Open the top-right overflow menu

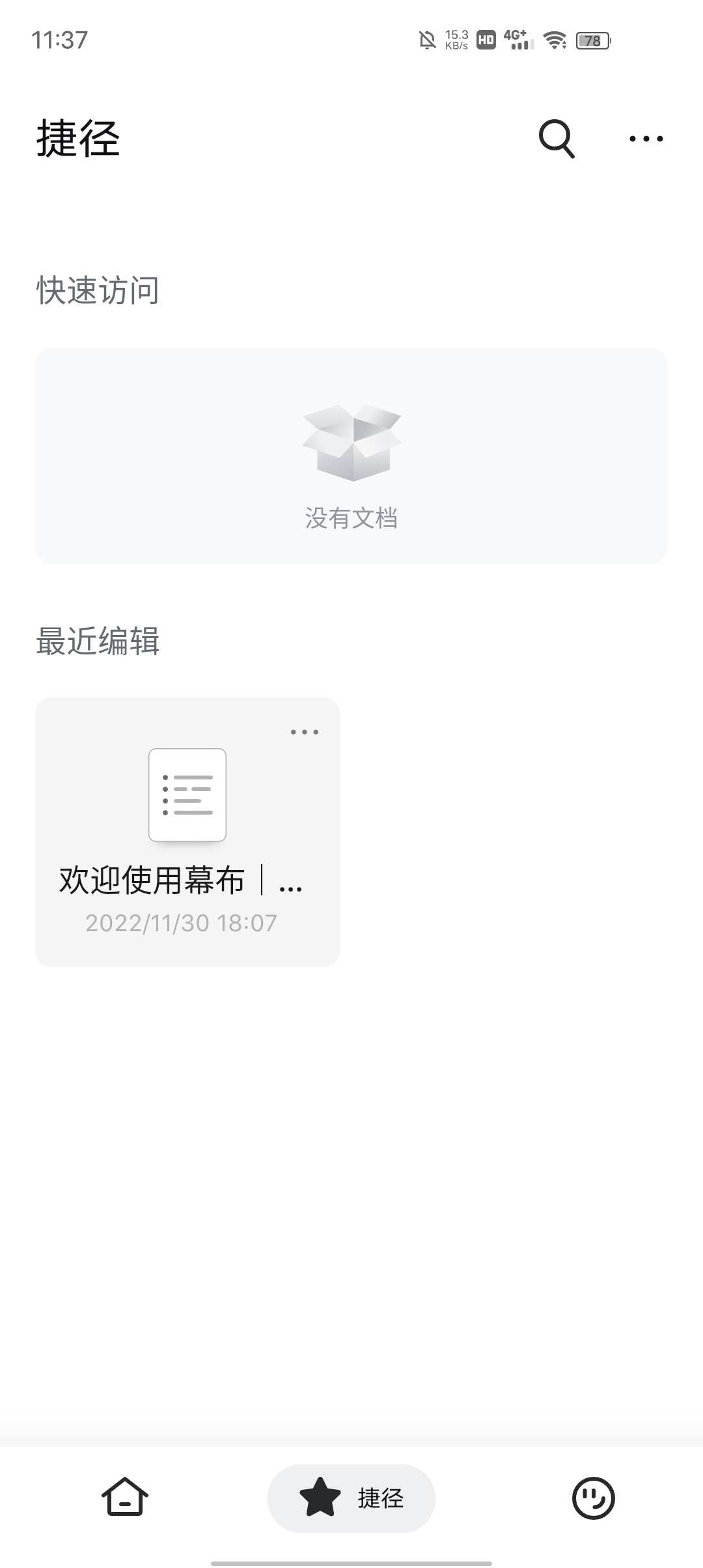pyautogui.click(x=646, y=138)
